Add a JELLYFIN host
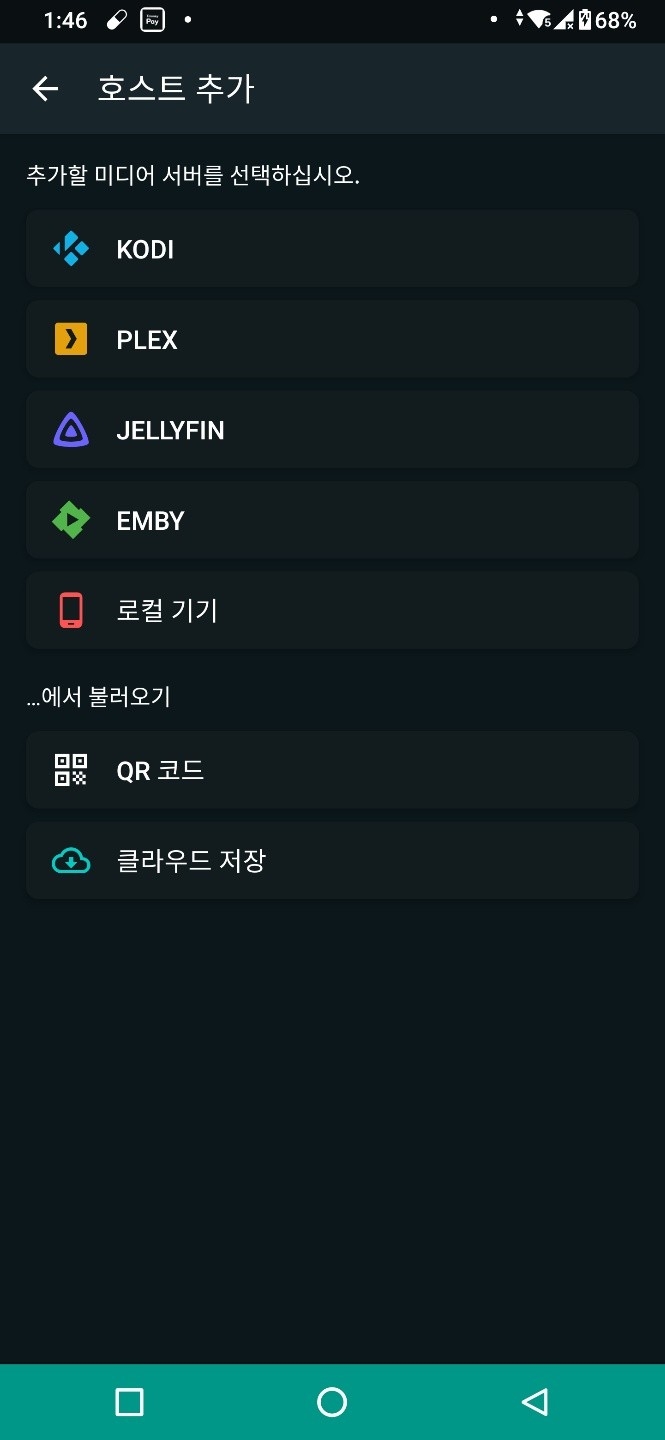Screen dimensions: 665x1440 [x=332, y=430]
